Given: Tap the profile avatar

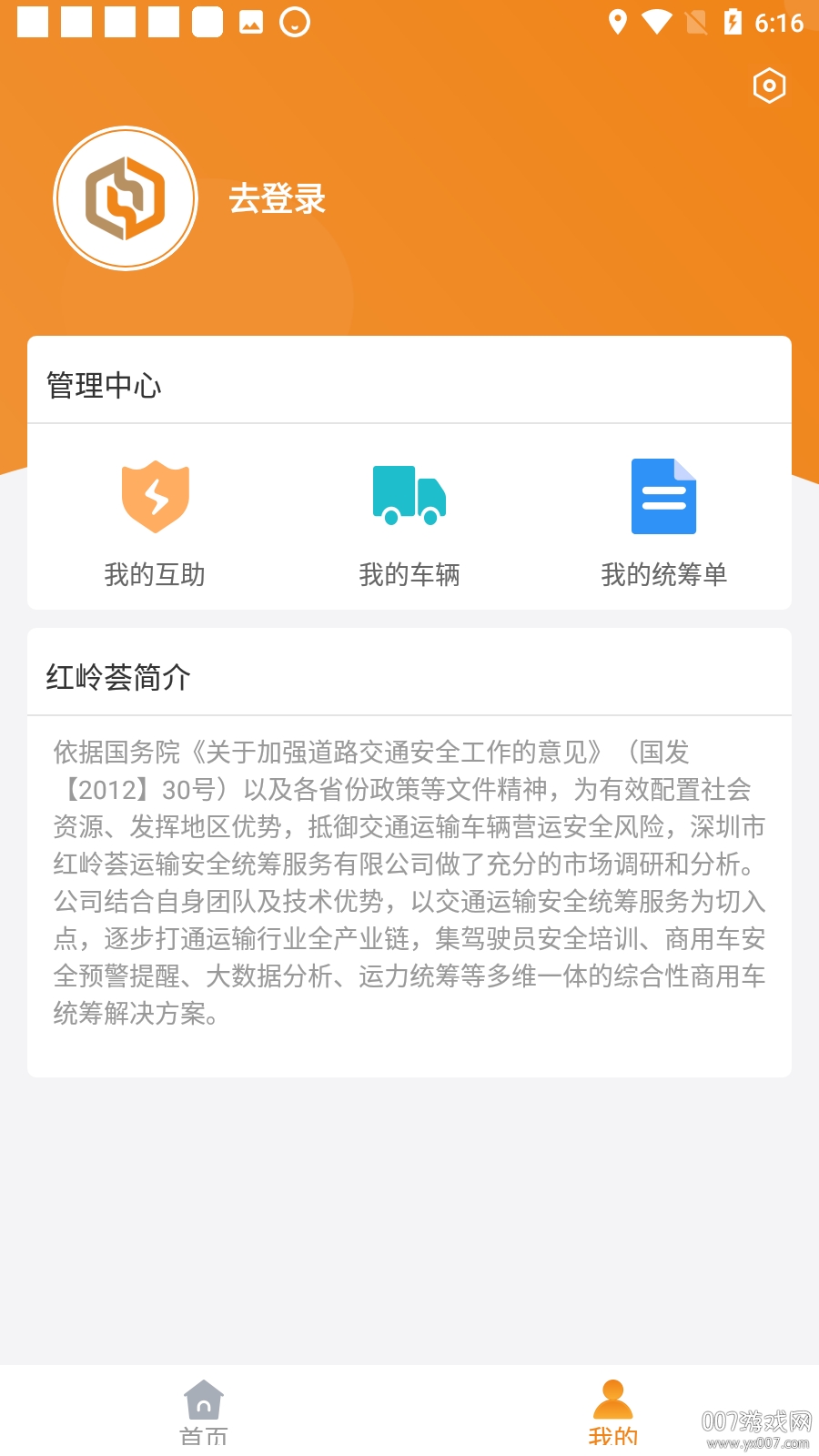Looking at the screenshot, I should coord(126,198).
